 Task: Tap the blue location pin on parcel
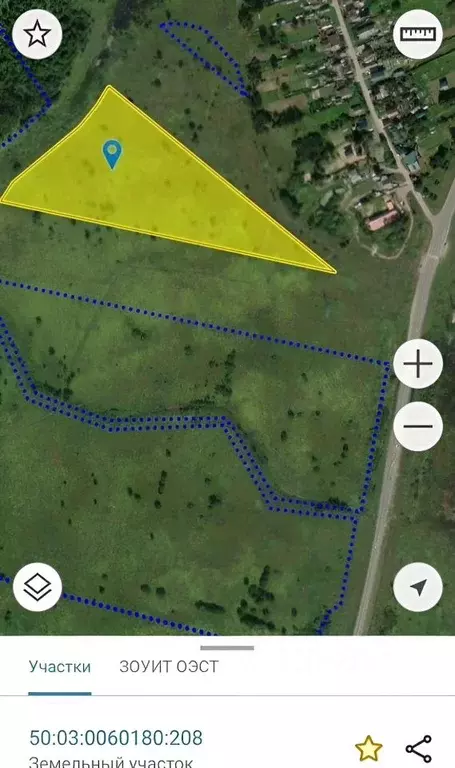[x=113, y=154]
